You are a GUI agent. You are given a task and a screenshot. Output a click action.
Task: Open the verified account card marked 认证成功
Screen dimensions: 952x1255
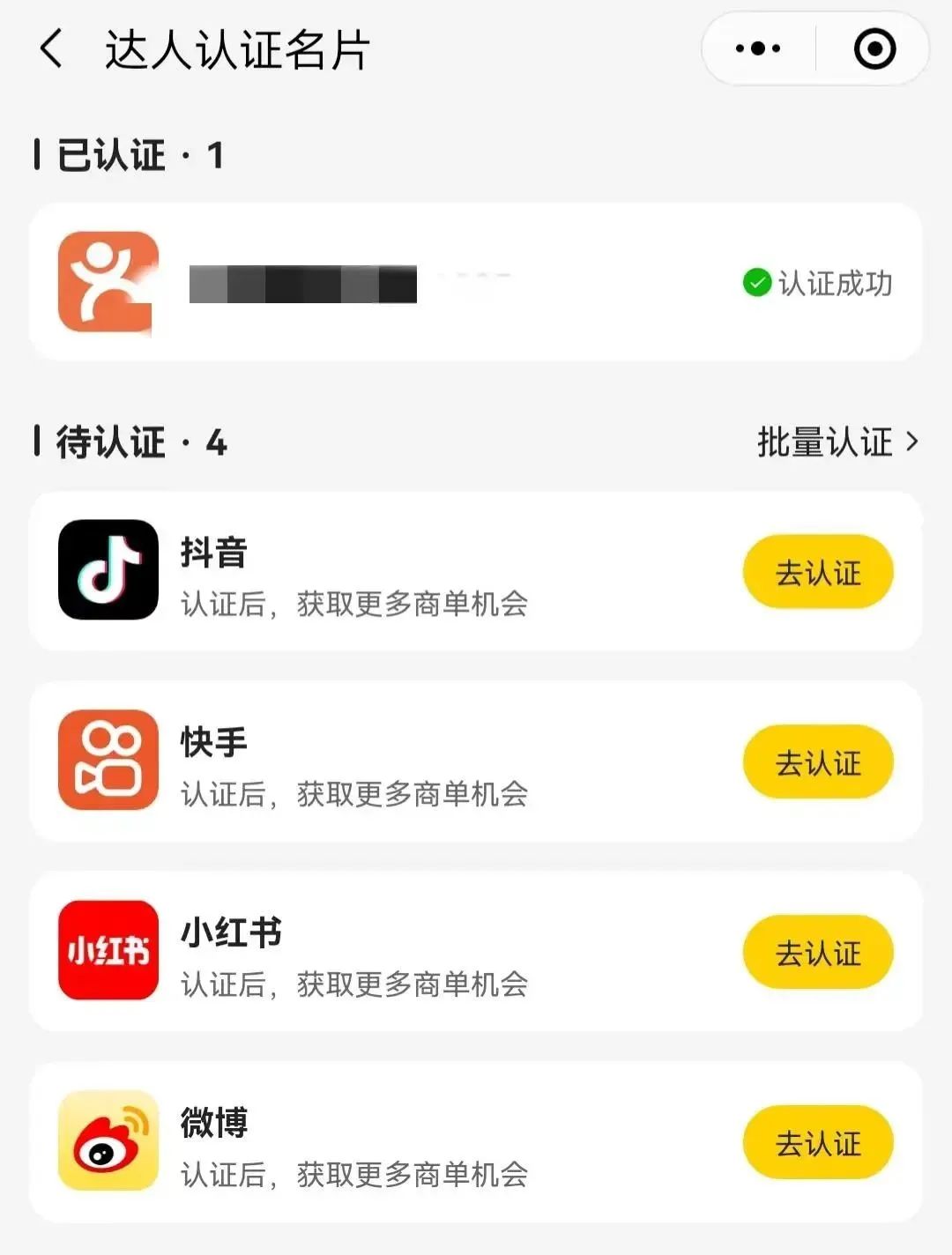[476, 283]
